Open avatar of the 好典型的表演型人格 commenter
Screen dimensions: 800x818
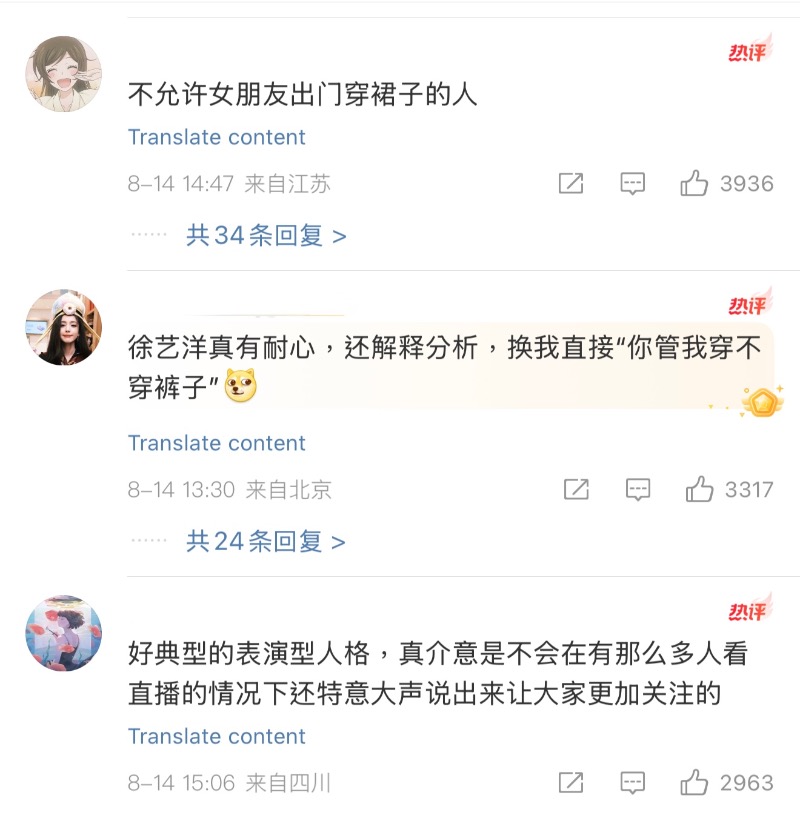pyautogui.click(x=63, y=633)
